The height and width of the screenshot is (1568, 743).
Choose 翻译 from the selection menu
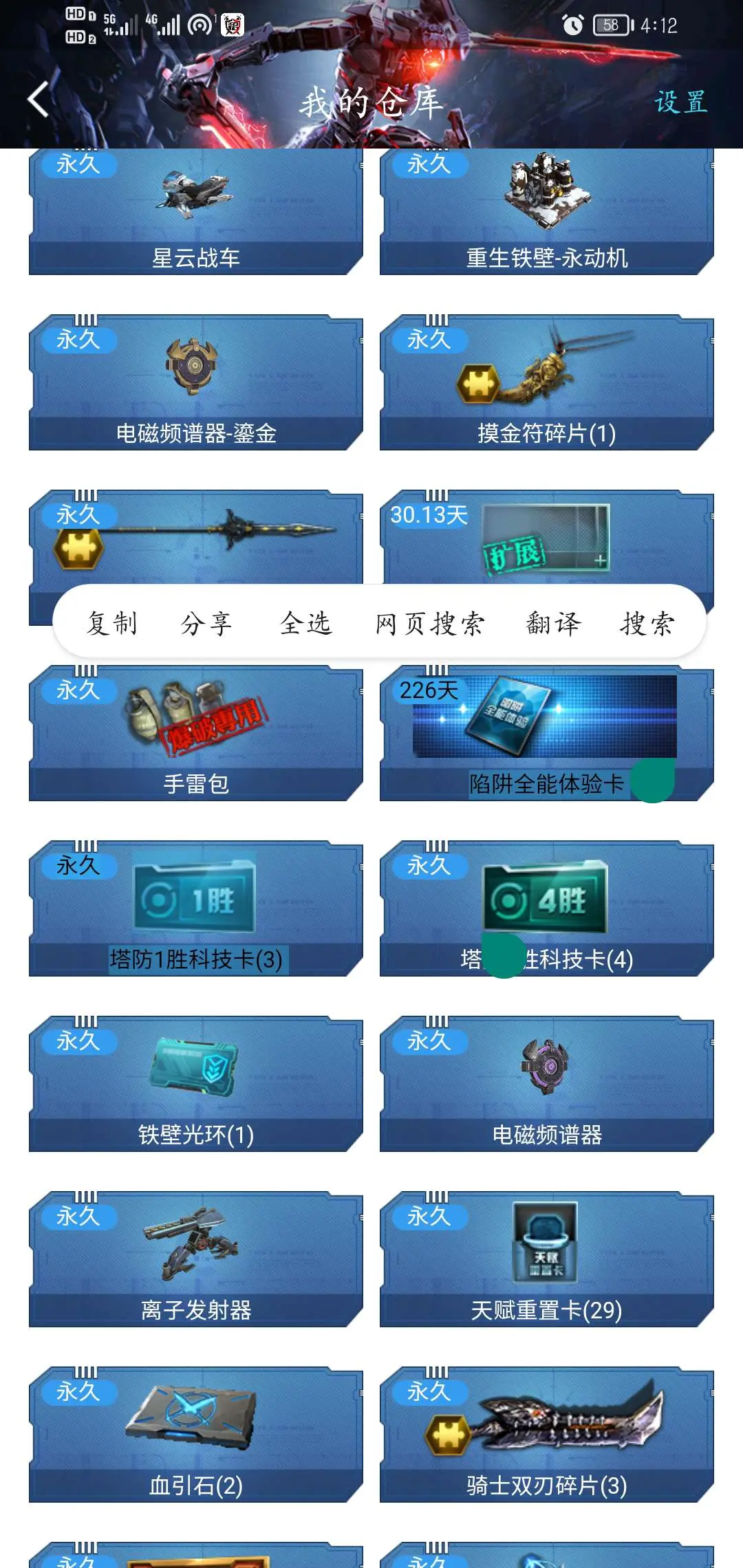tap(554, 624)
